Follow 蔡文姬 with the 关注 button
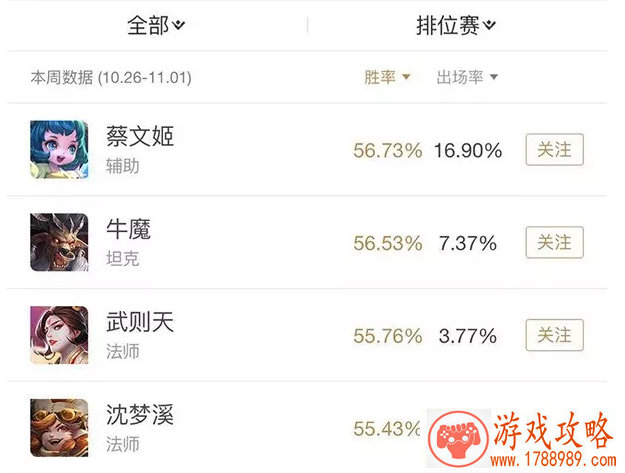The width and height of the screenshot is (625, 473). click(554, 150)
